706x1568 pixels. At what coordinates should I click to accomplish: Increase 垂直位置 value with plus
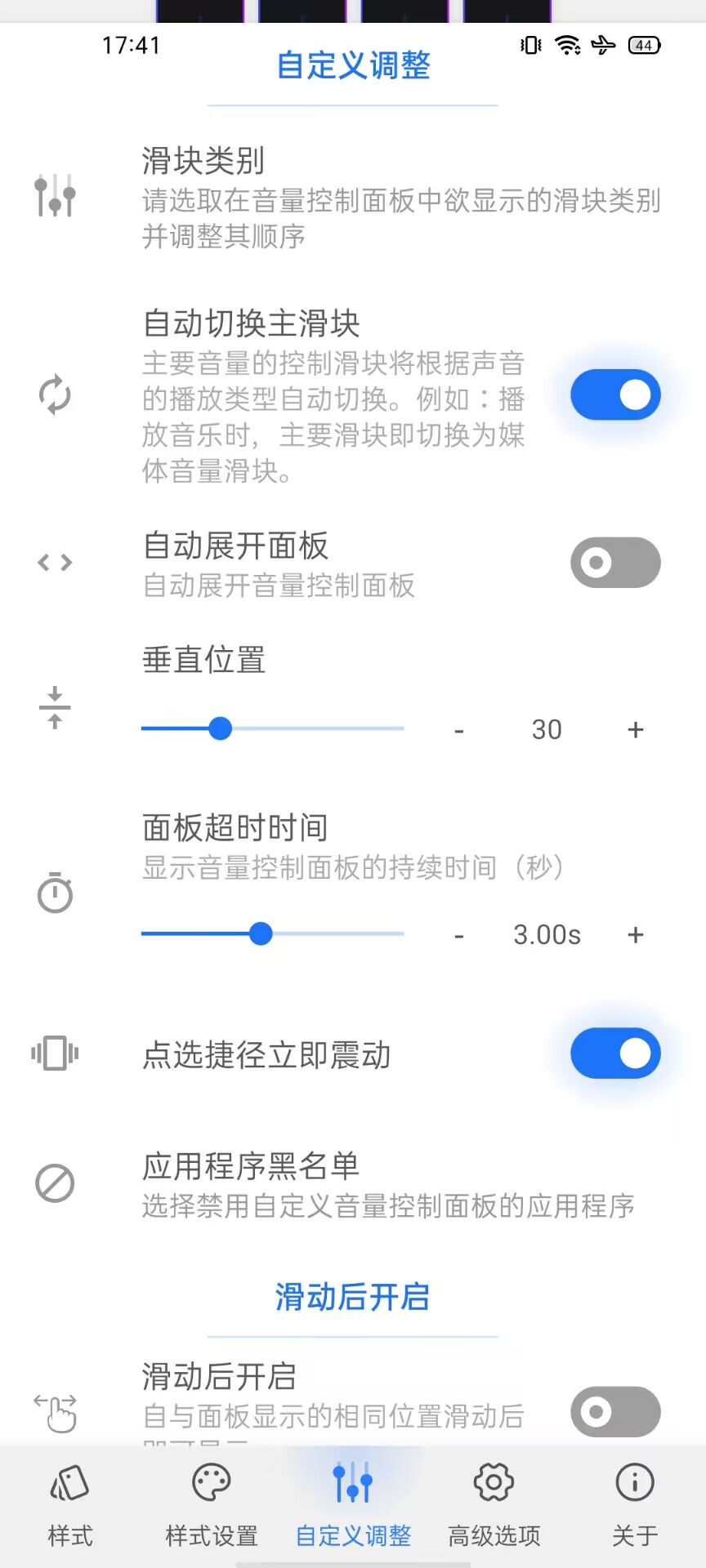[x=636, y=729]
